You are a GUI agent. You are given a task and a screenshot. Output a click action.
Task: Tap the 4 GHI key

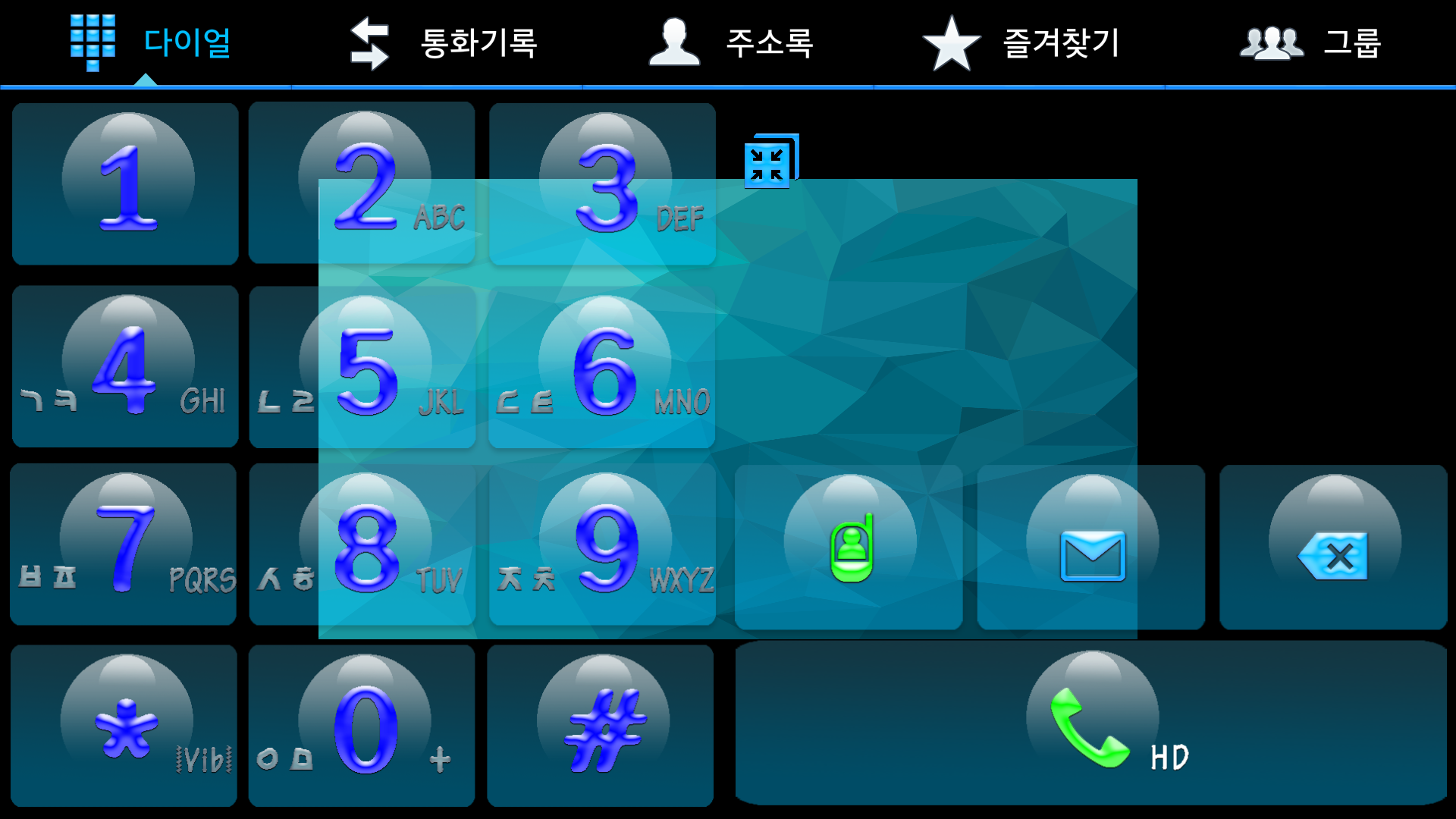pos(126,367)
